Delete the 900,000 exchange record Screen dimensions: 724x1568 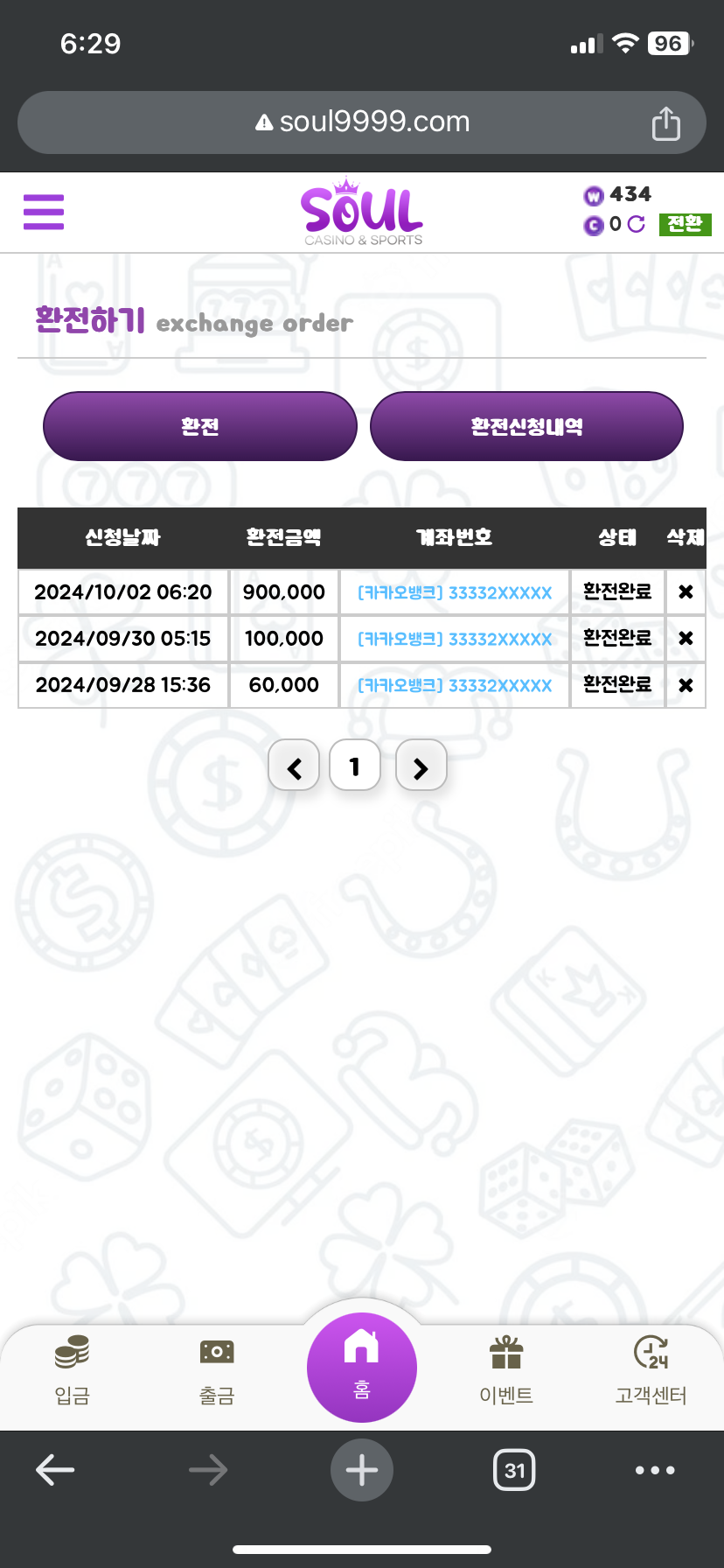pyautogui.click(x=686, y=592)
